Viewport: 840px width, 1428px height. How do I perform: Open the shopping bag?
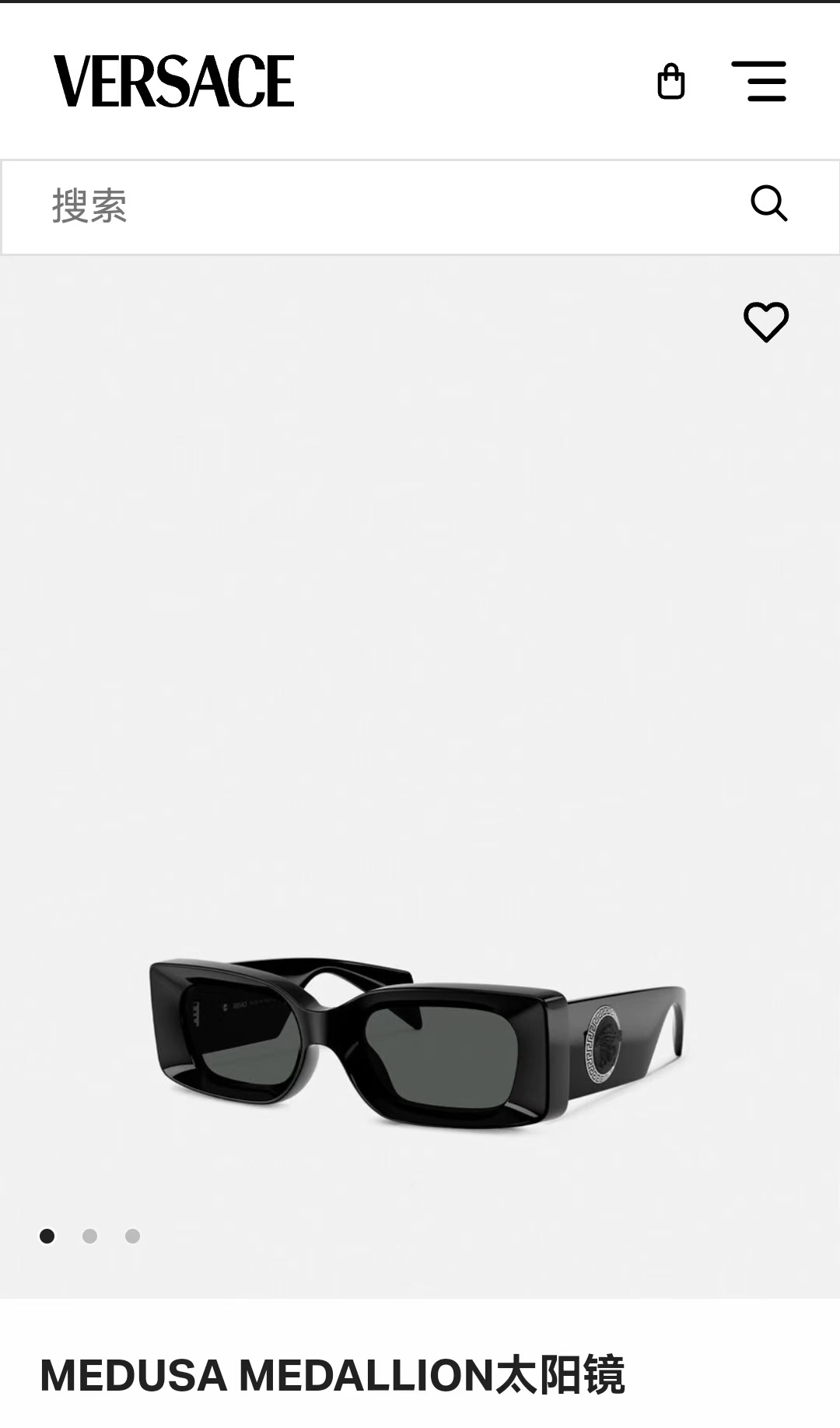tap(670, 81)
